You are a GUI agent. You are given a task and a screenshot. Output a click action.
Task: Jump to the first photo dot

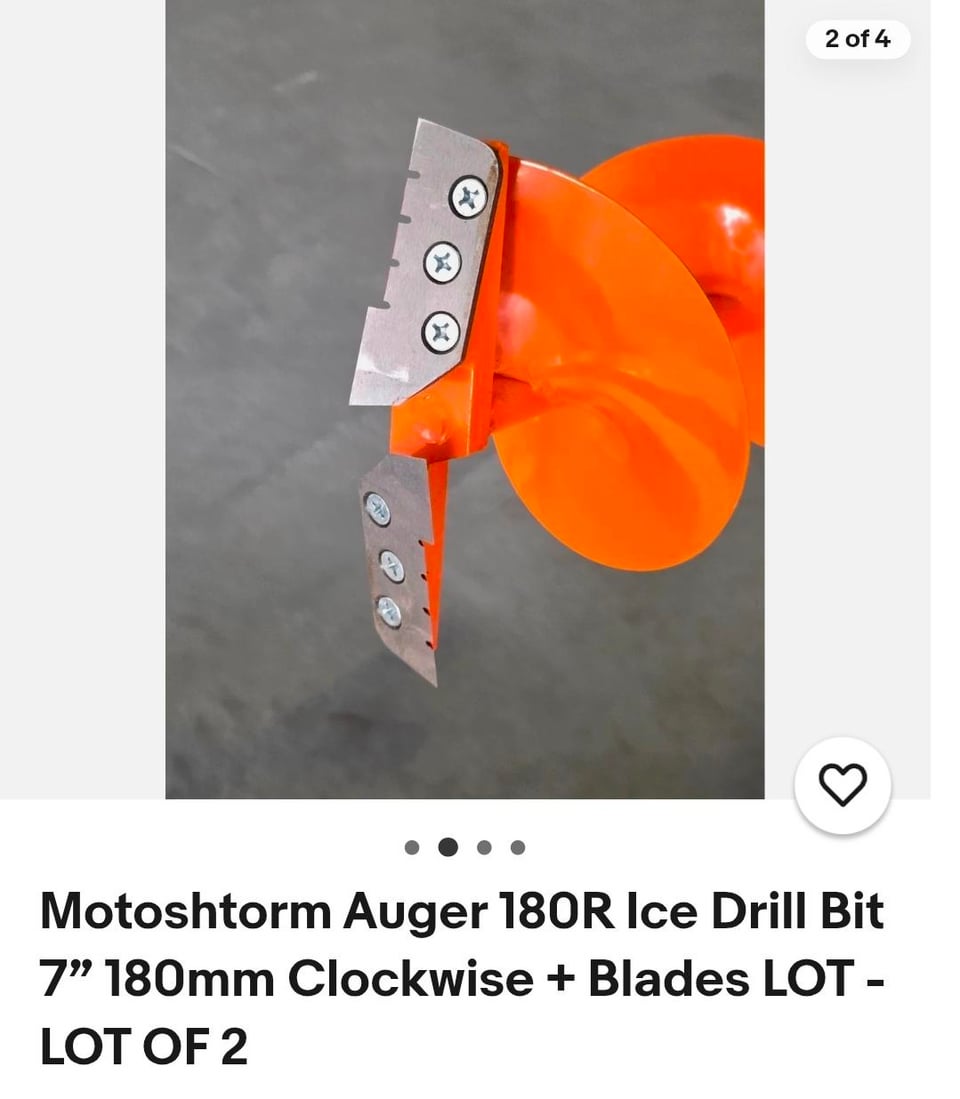click(412, 848)
